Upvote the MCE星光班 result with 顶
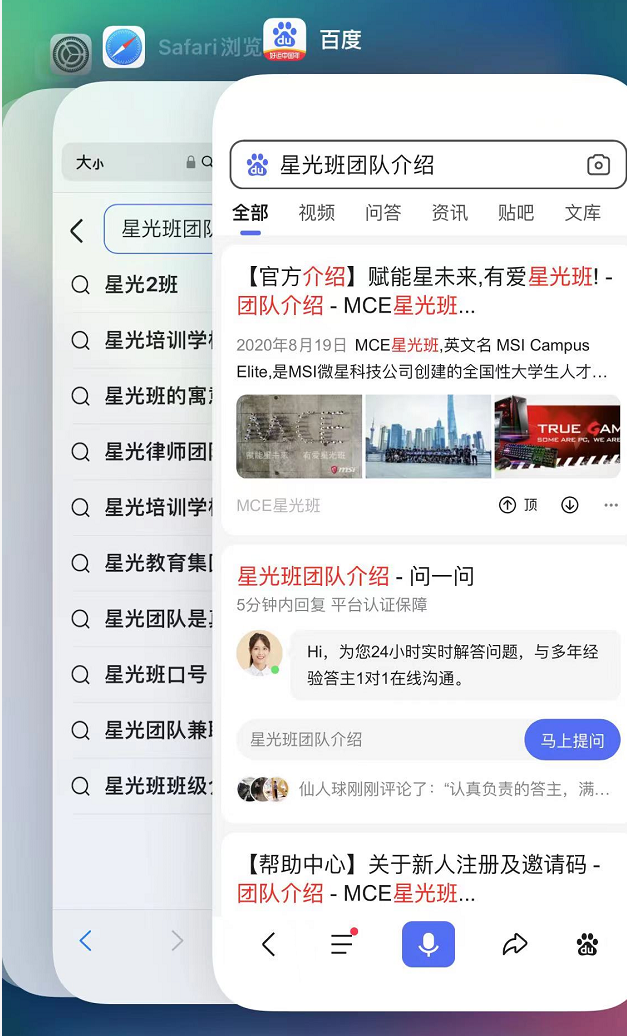 [518, 505]
